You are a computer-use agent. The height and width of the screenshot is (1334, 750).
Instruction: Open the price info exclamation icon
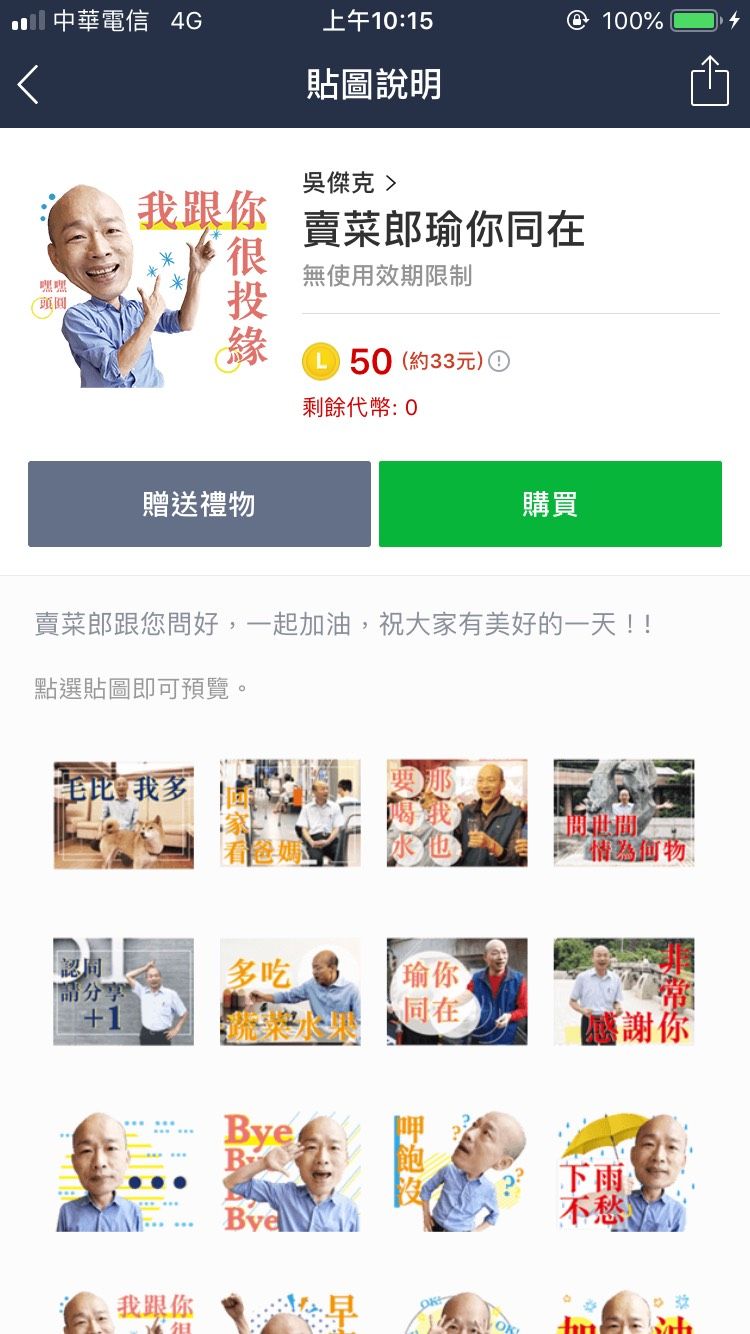pyautogui.click(x=497, y=362)
